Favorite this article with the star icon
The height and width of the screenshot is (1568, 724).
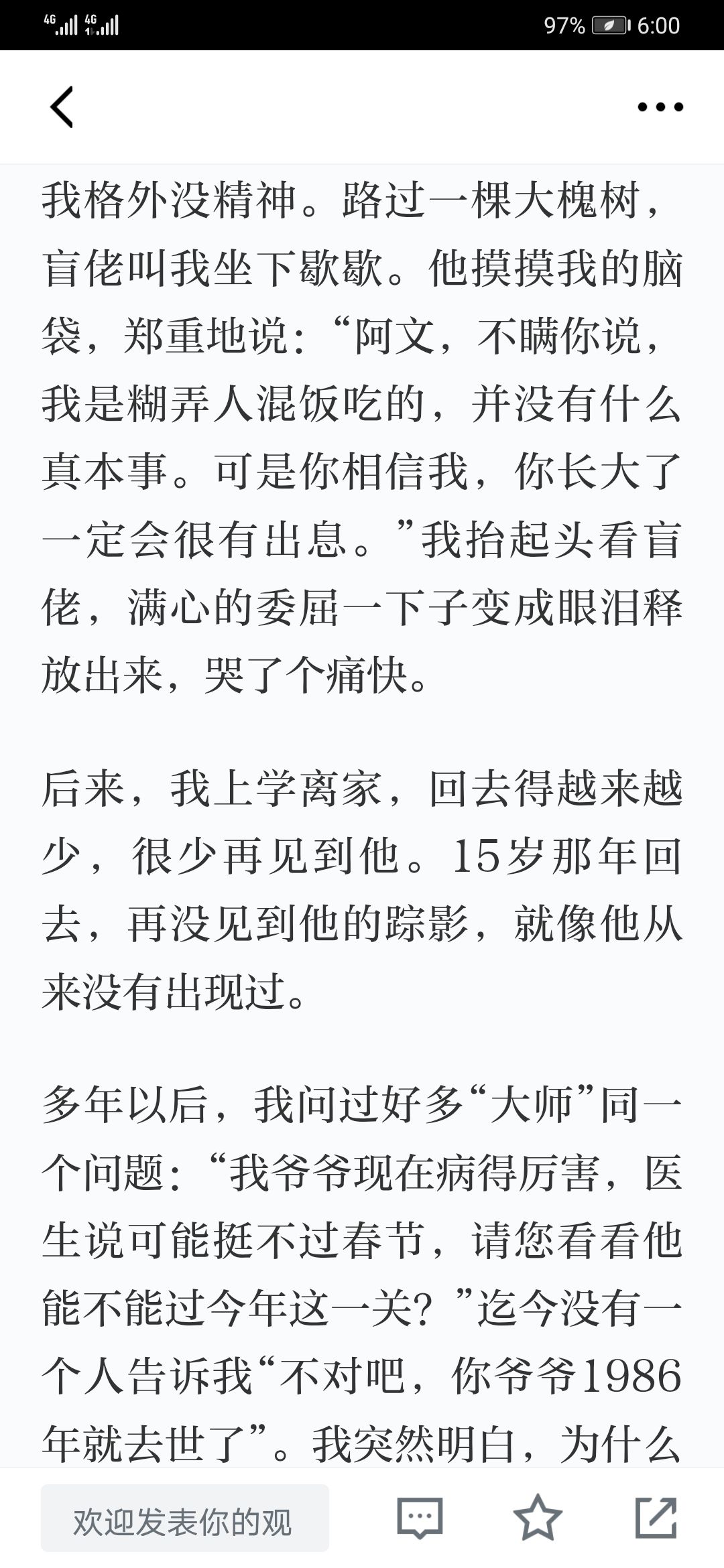coord(538,1517)
